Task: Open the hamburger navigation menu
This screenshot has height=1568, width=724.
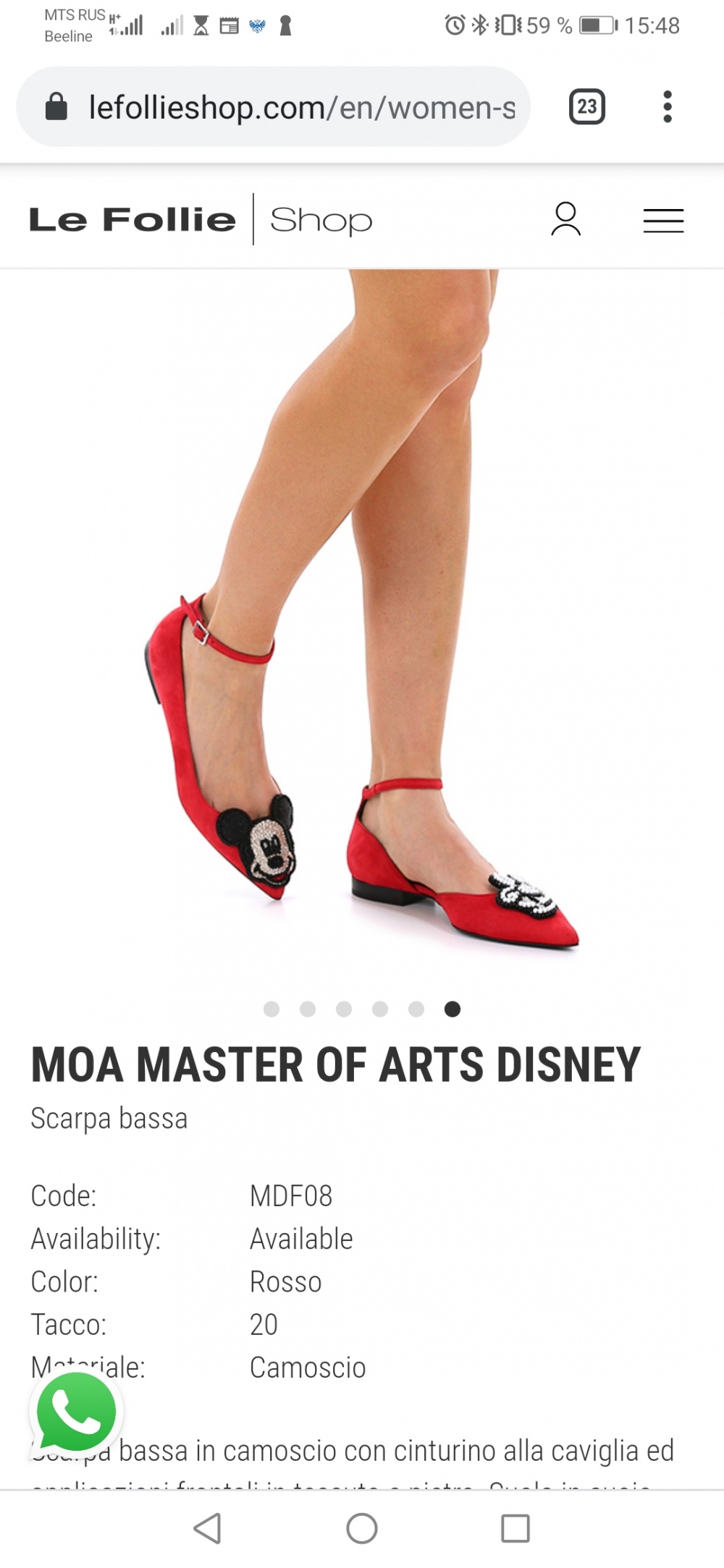Action: (x=663, y=220)
